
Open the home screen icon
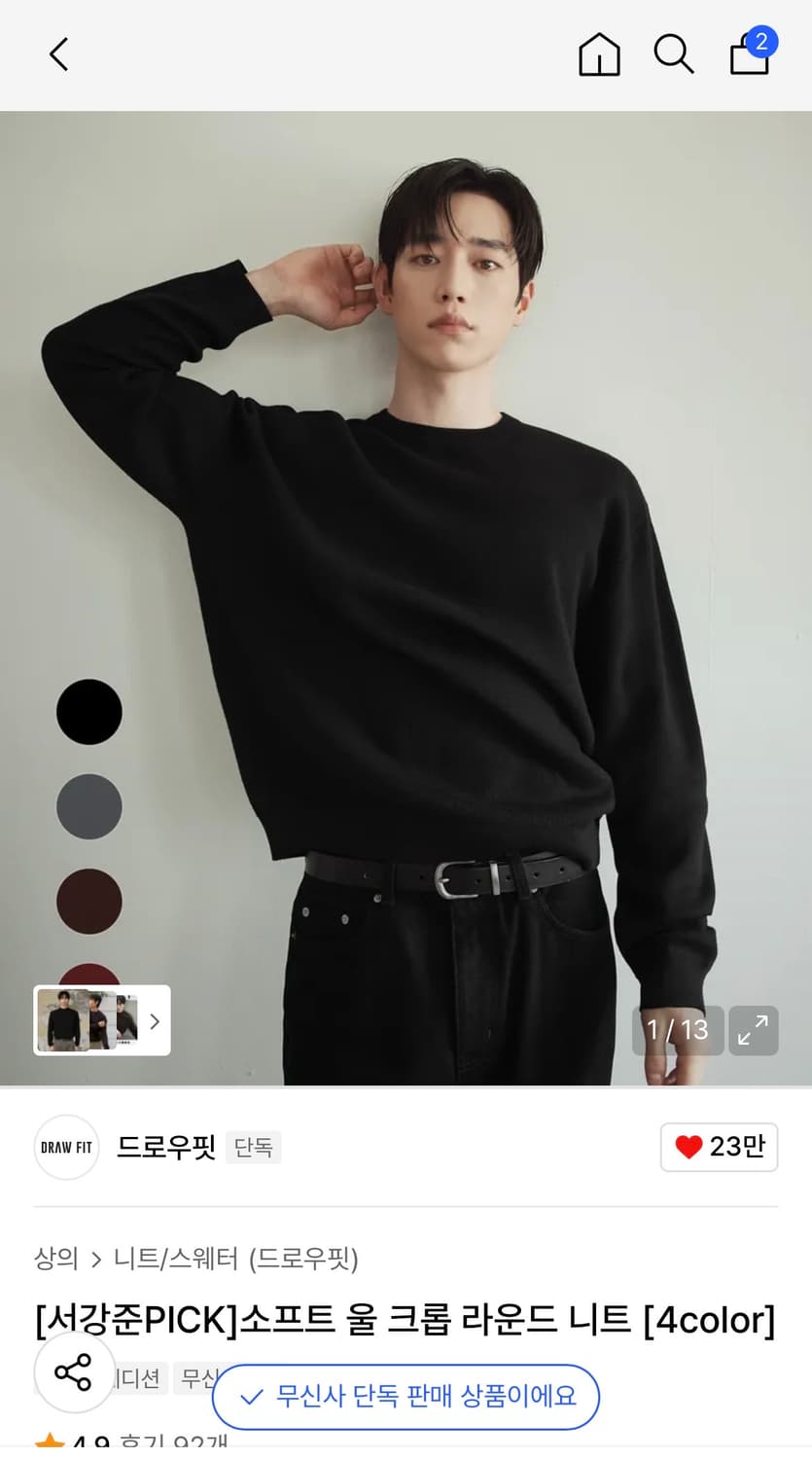[x=599, y=54]
